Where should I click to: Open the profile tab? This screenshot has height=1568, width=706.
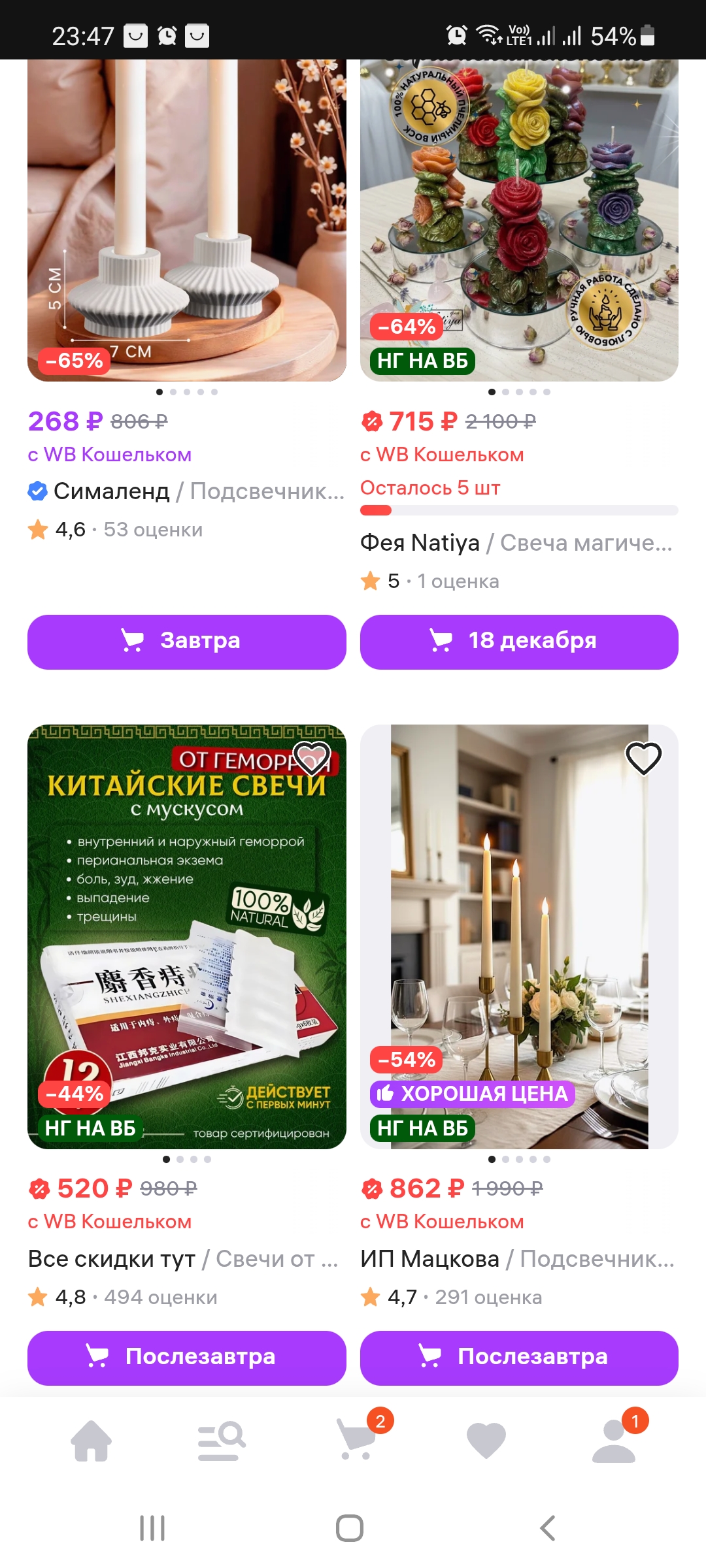(x=614, y=1441)
